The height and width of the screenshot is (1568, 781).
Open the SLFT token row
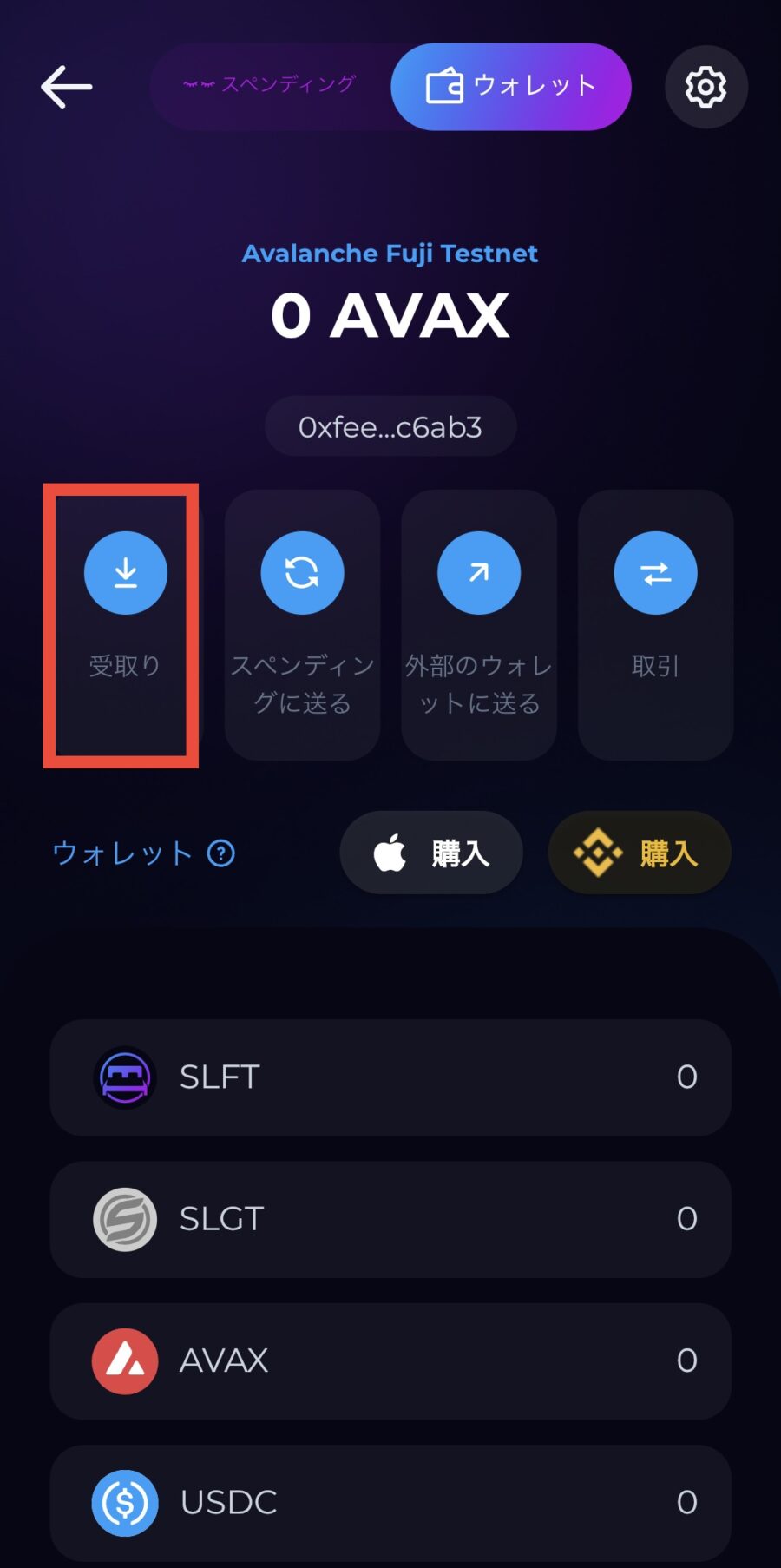click(390, 1077)
